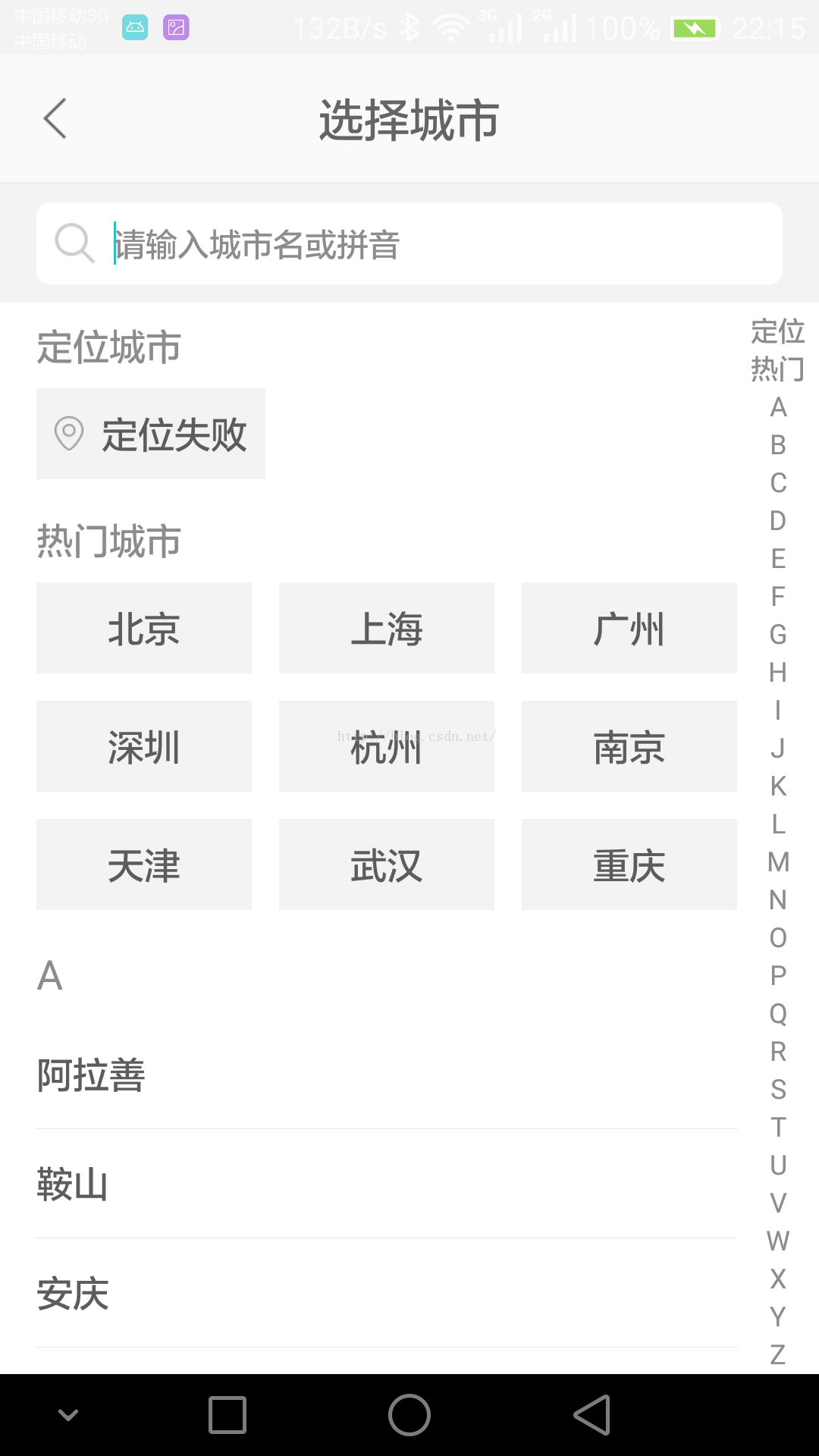Viewport: 819px width, 1456px height.
Task: Choose the 杭州 city chip
Action: [387, 746]
